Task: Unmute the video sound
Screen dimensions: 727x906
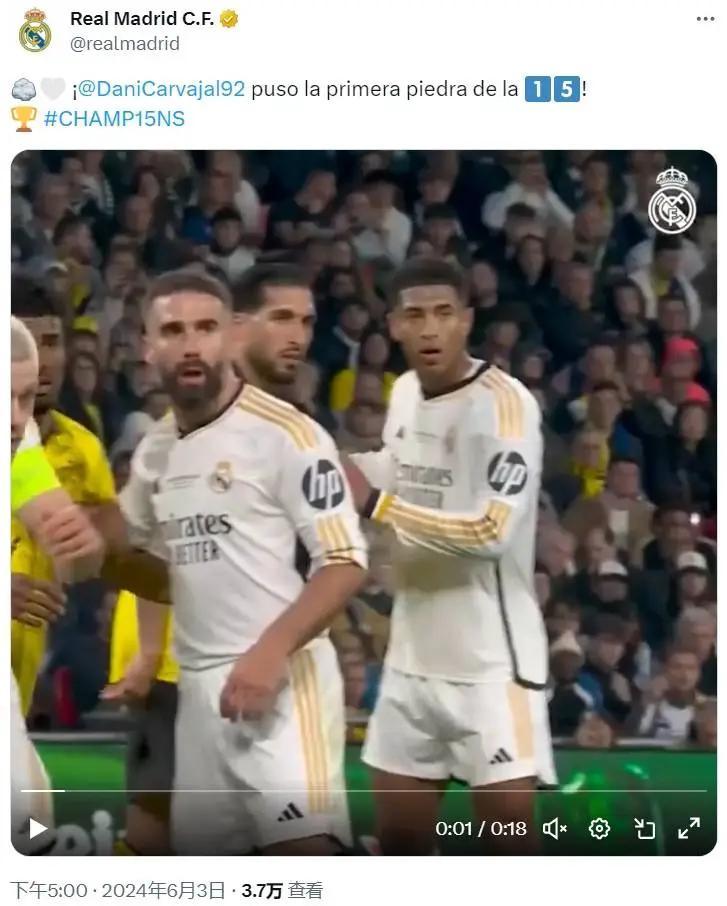Action: [555, 828]
